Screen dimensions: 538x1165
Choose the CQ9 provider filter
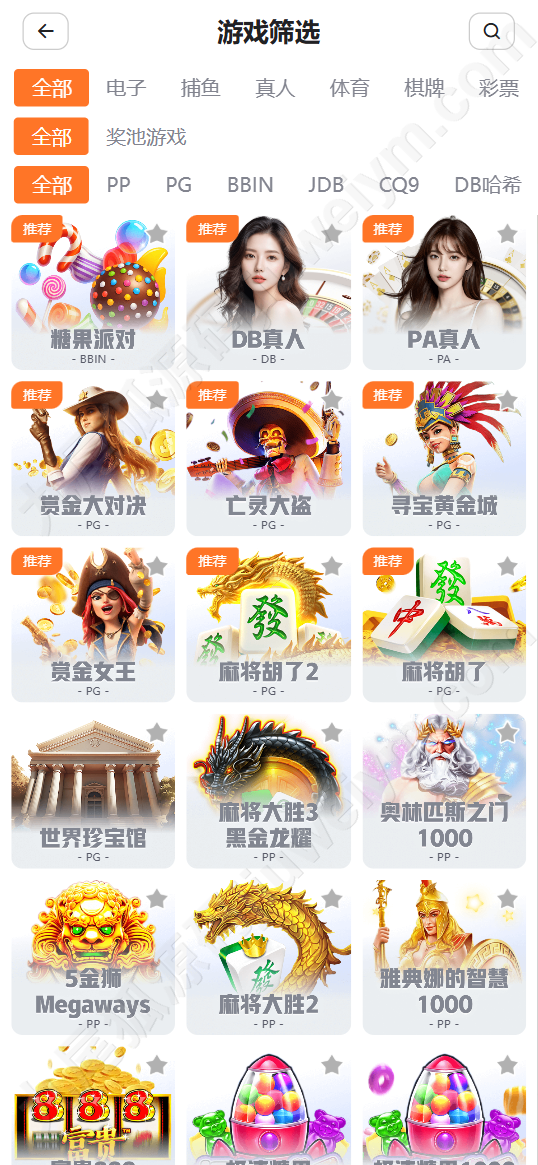tap(399, 185)
